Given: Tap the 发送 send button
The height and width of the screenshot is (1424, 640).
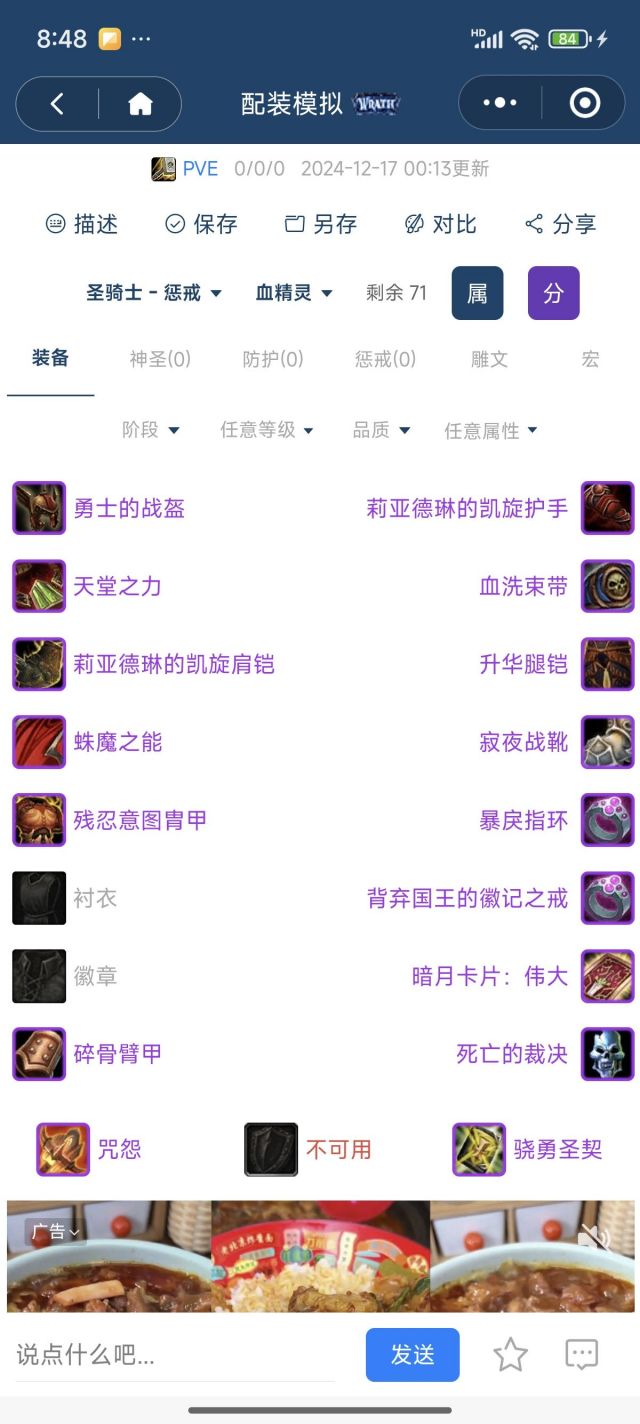Looking at the screenshot, I should point(412,1354).
